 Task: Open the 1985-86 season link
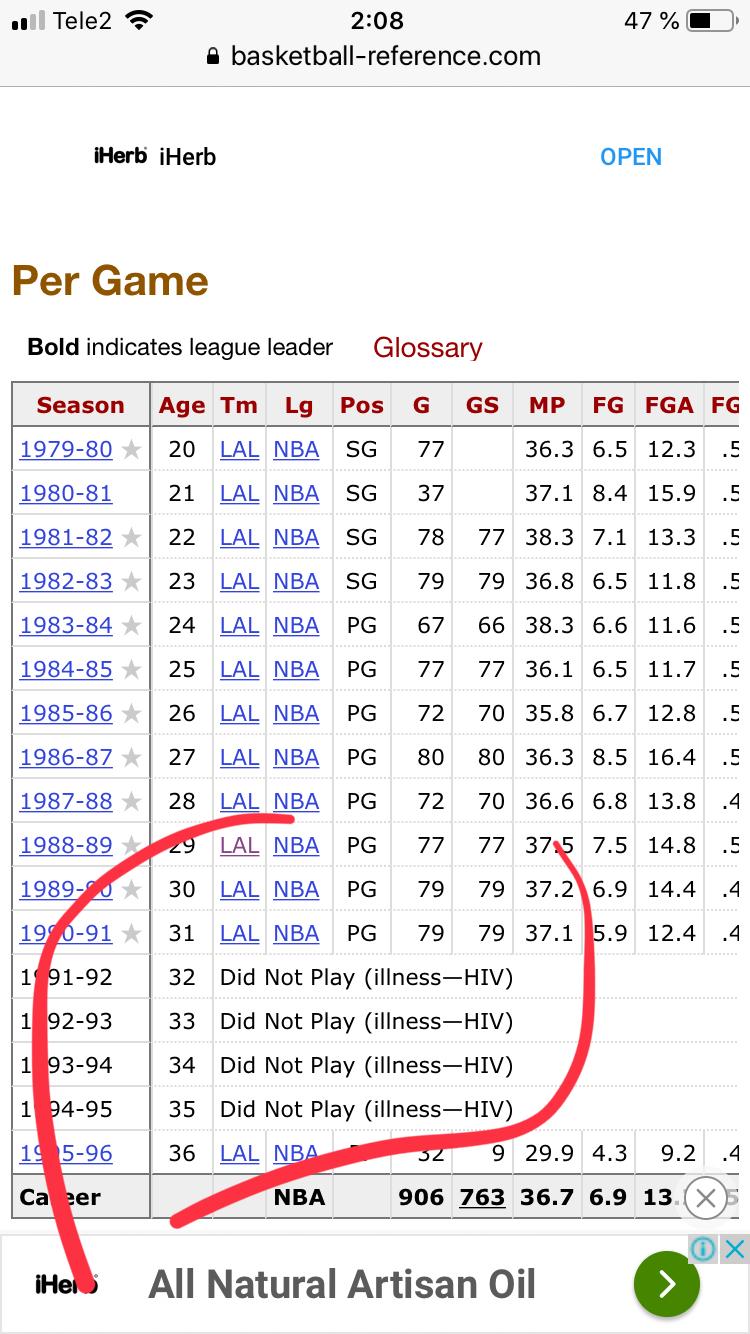coord(66,713)
